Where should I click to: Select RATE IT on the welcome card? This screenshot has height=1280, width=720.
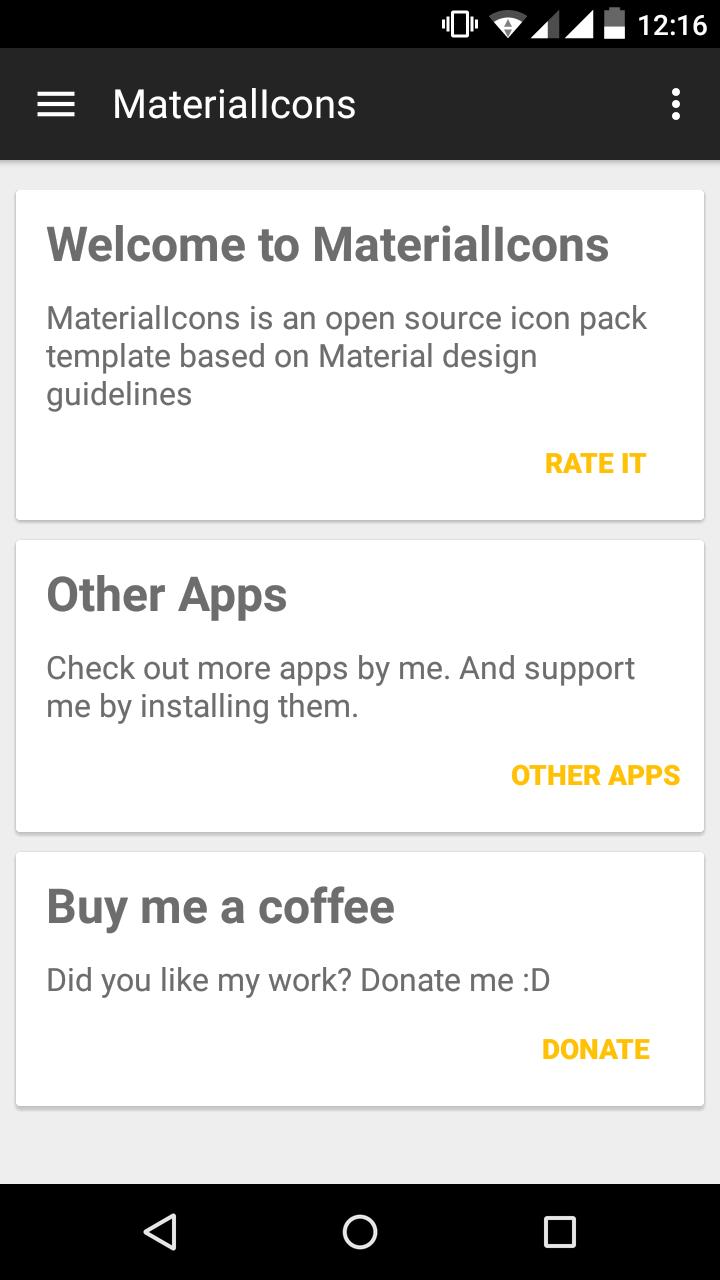pyautogui.click(x=595, y=462)
